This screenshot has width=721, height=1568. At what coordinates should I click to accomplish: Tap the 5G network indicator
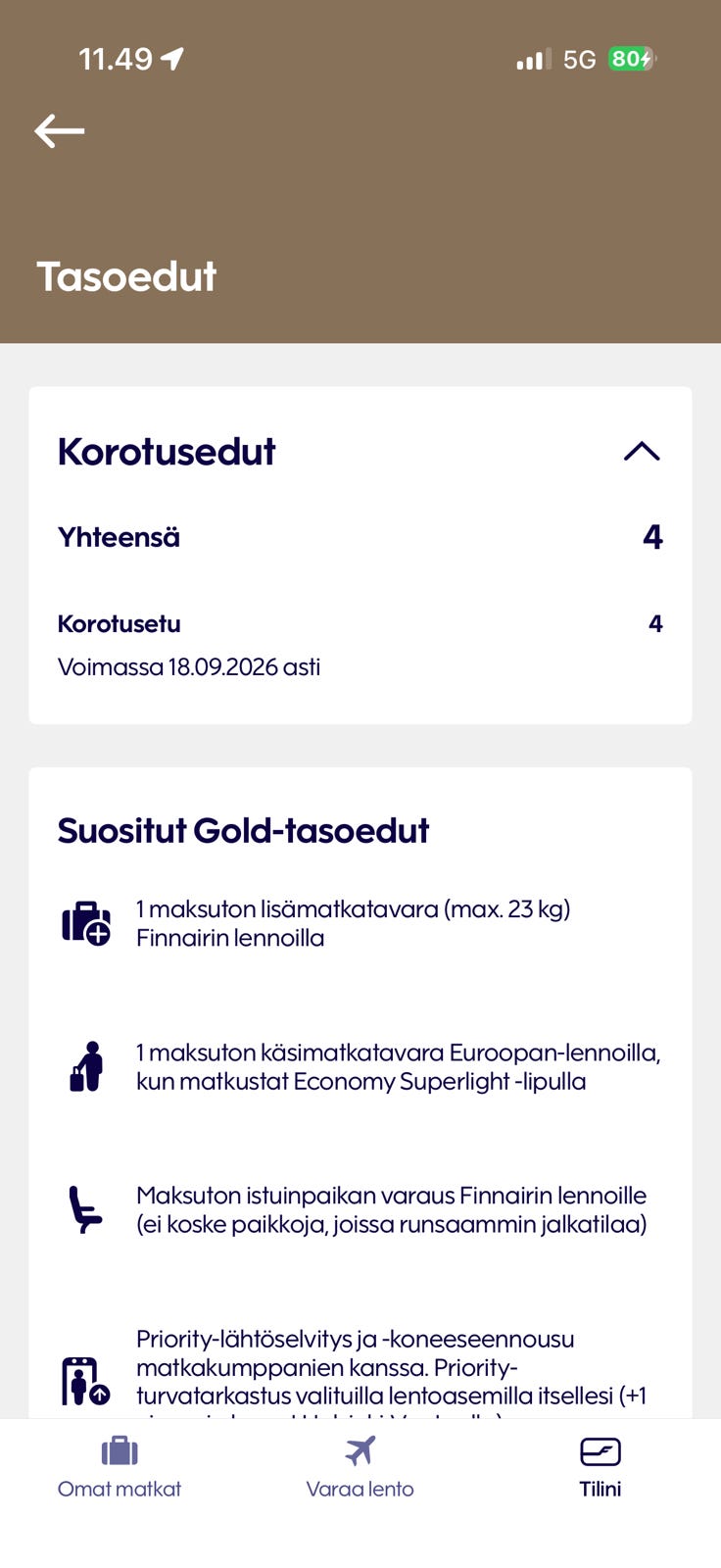coord(580,59)
